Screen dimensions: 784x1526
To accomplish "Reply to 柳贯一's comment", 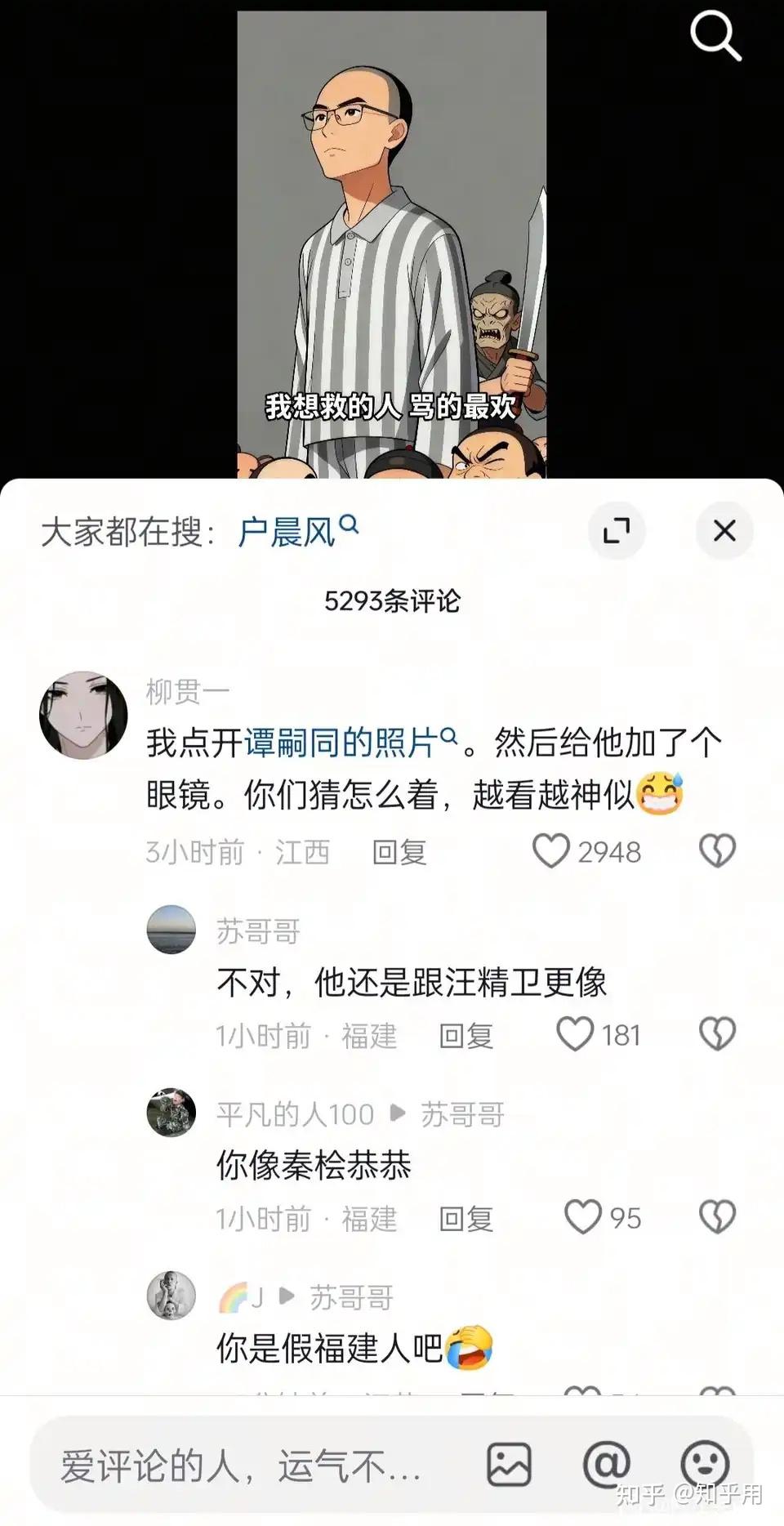I will 399,852.
